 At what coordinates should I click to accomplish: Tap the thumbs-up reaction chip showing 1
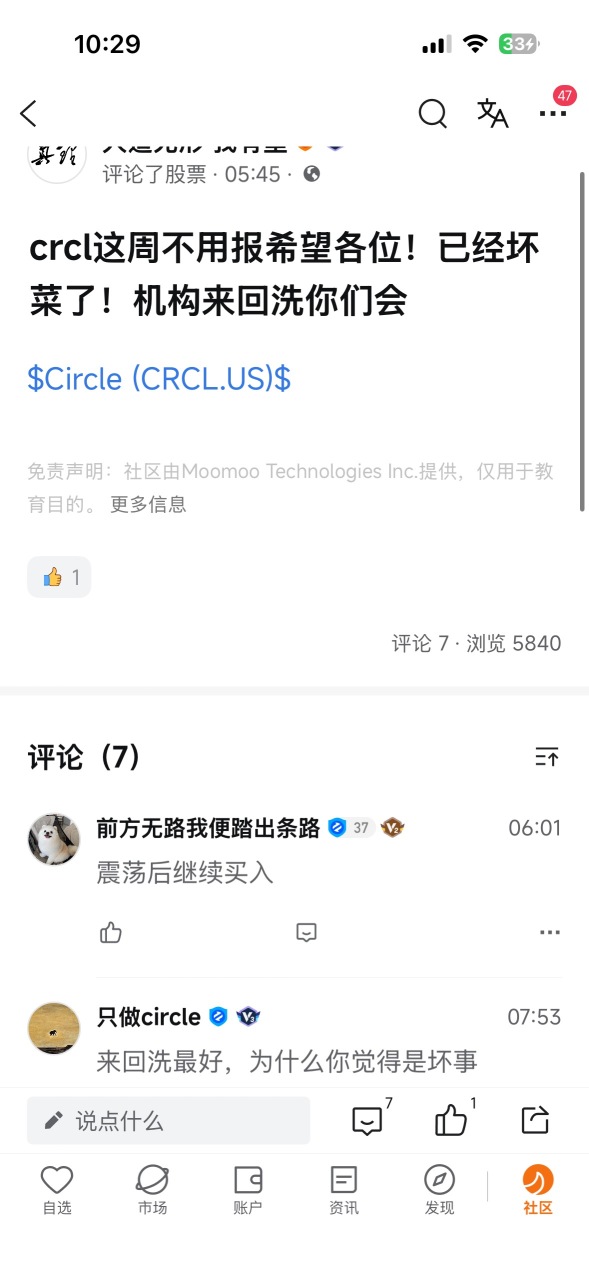(59, 577)
